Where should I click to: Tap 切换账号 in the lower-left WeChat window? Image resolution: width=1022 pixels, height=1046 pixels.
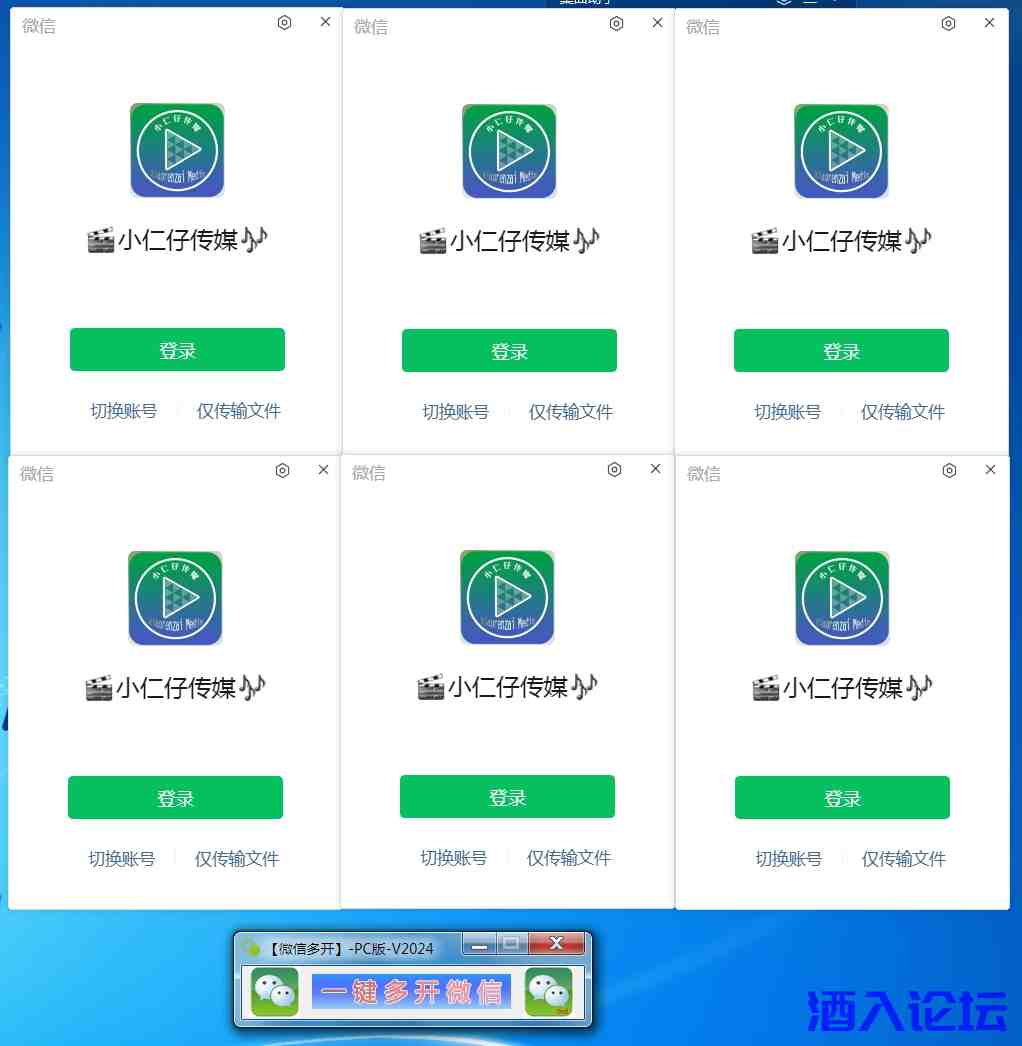click(121, 859)
